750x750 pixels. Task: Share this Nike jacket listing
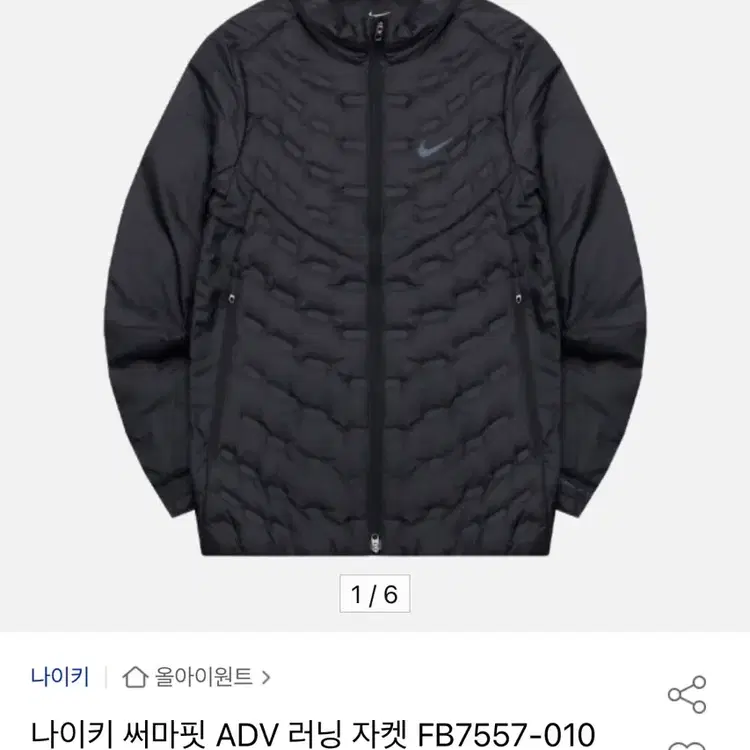click(x=686, y=694)
